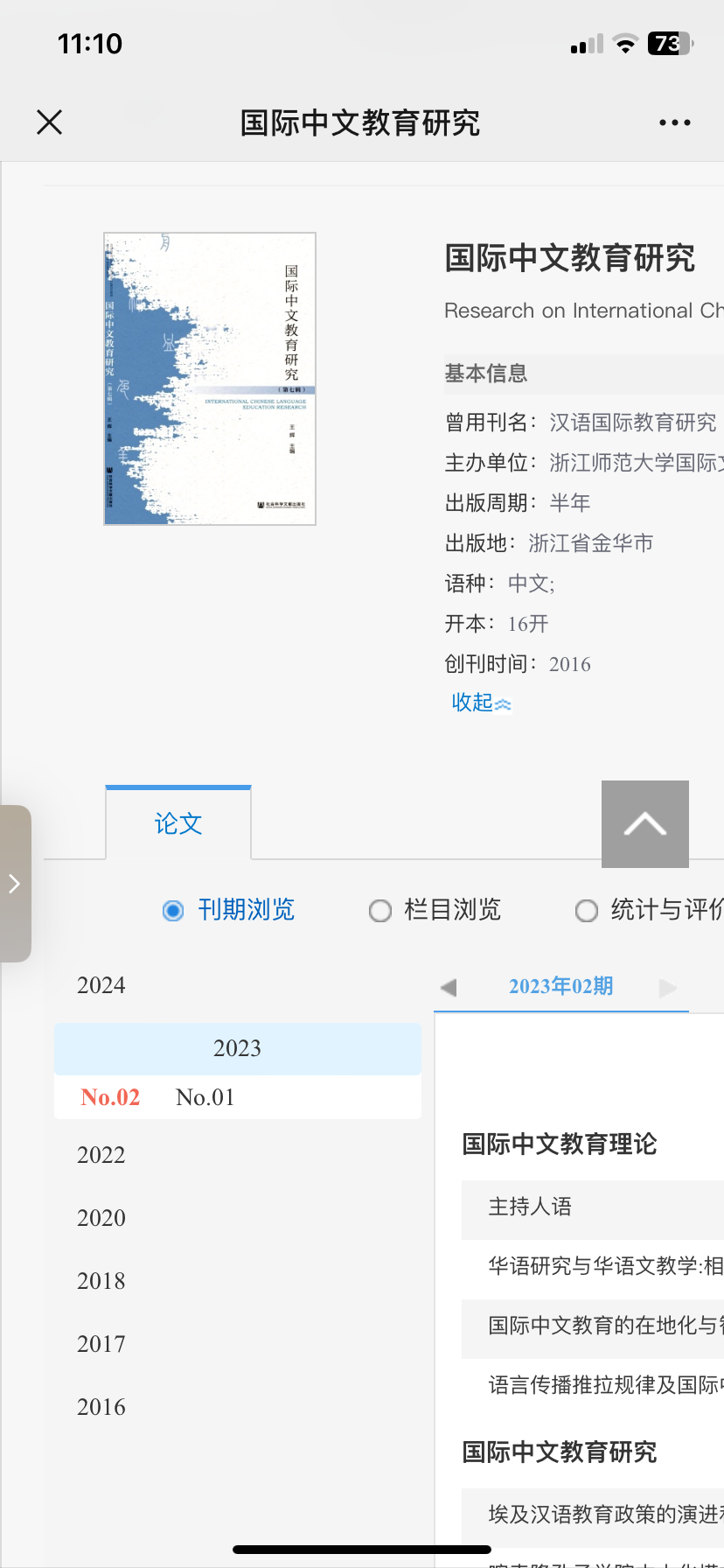The height and width of the screenshot is (1568, 724).
Task: Expand the 2016 year entry
Action: 101,1407
